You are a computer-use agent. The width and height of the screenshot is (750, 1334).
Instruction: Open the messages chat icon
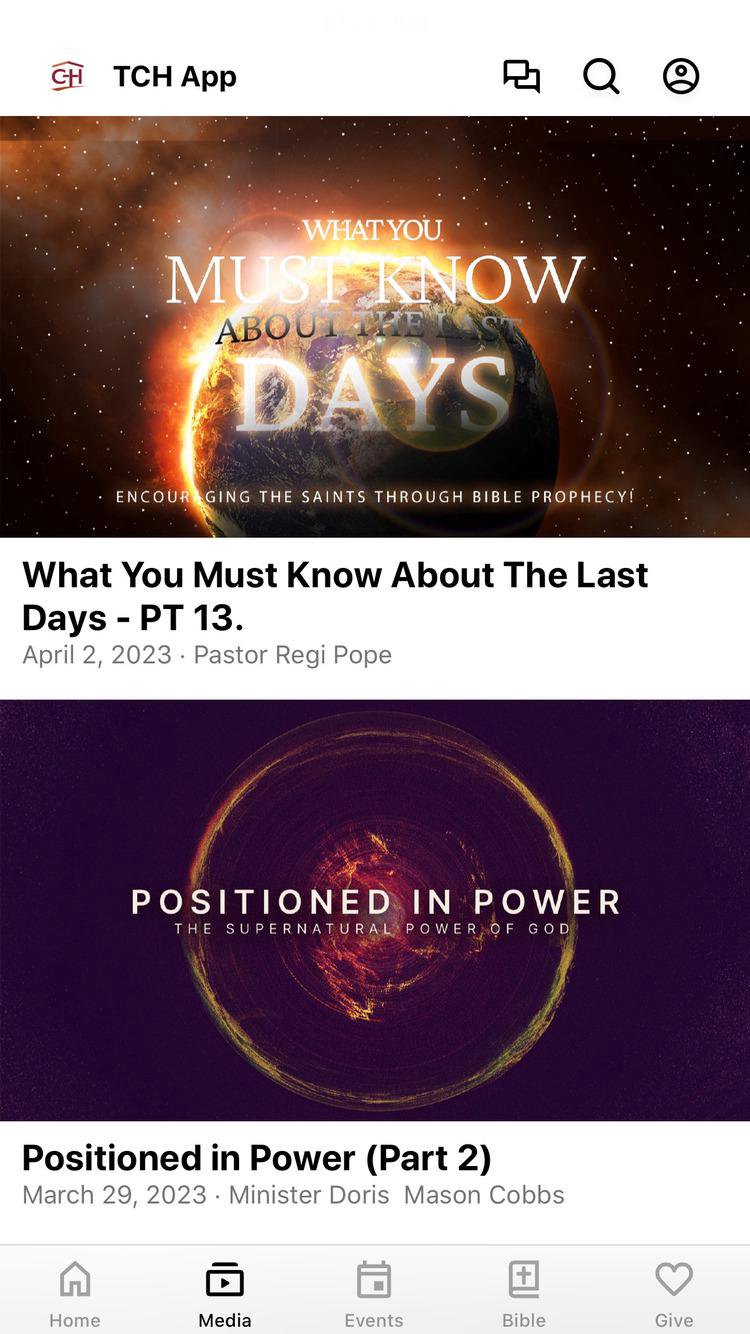[x=521, y=76]
